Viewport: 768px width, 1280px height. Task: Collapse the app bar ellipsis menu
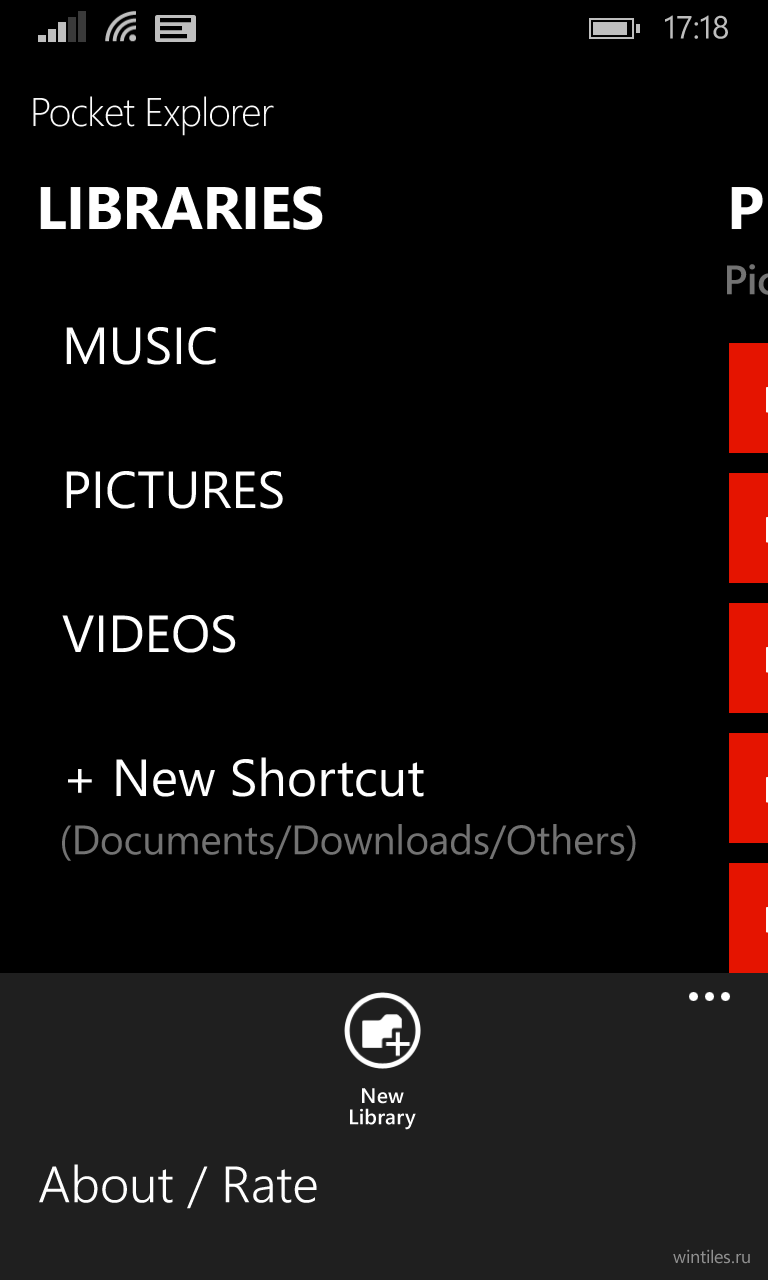709,997
